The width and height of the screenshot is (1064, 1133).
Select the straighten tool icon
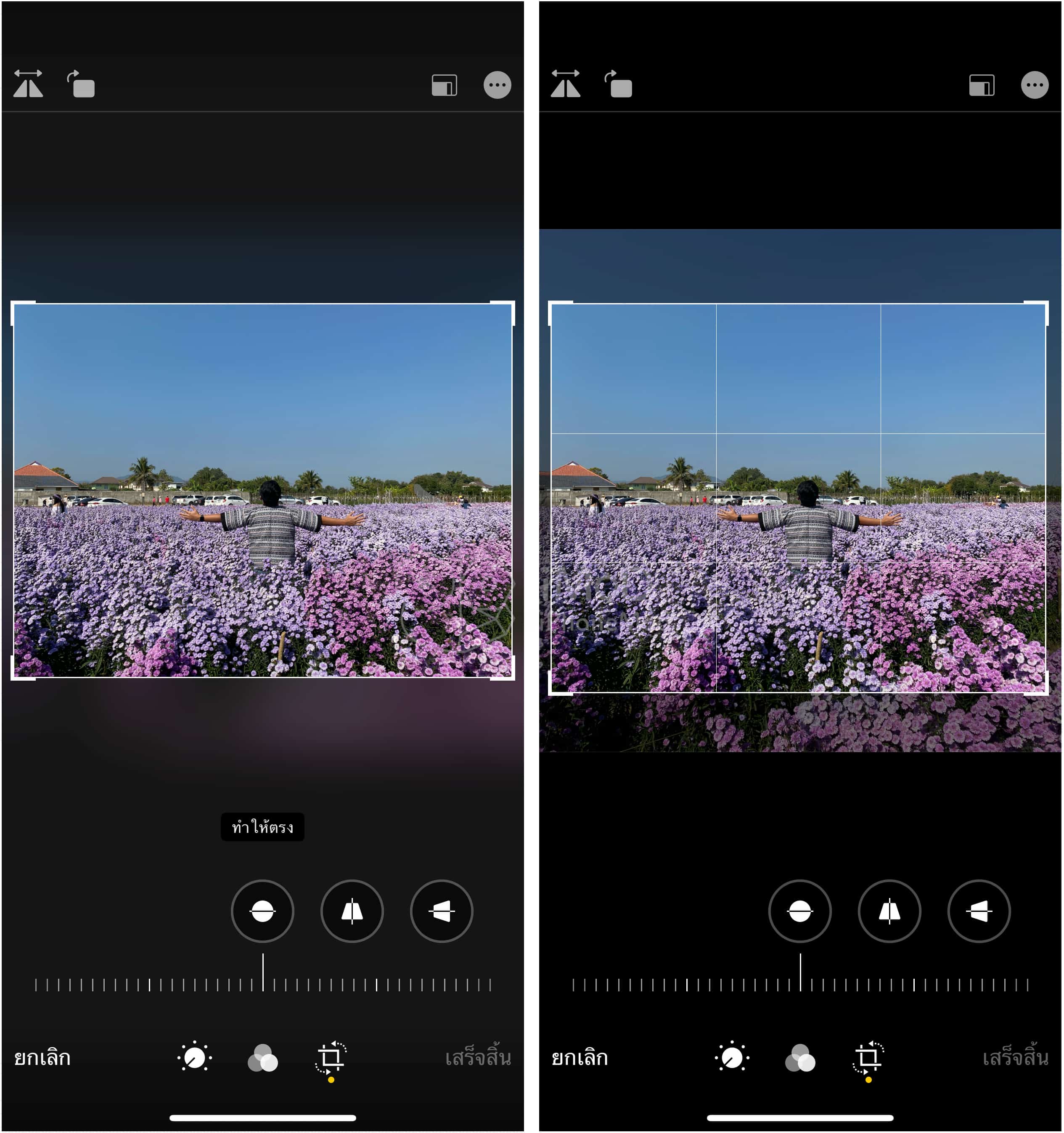coord(262,911)
